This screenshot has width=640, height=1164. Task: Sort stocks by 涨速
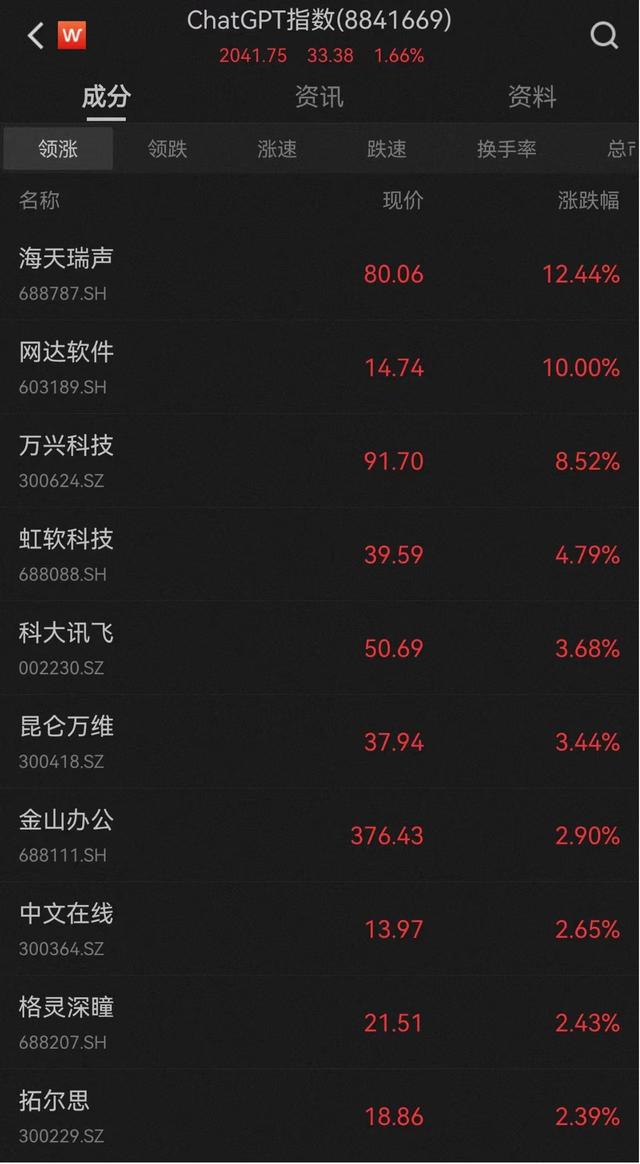(x=277, y=149)
